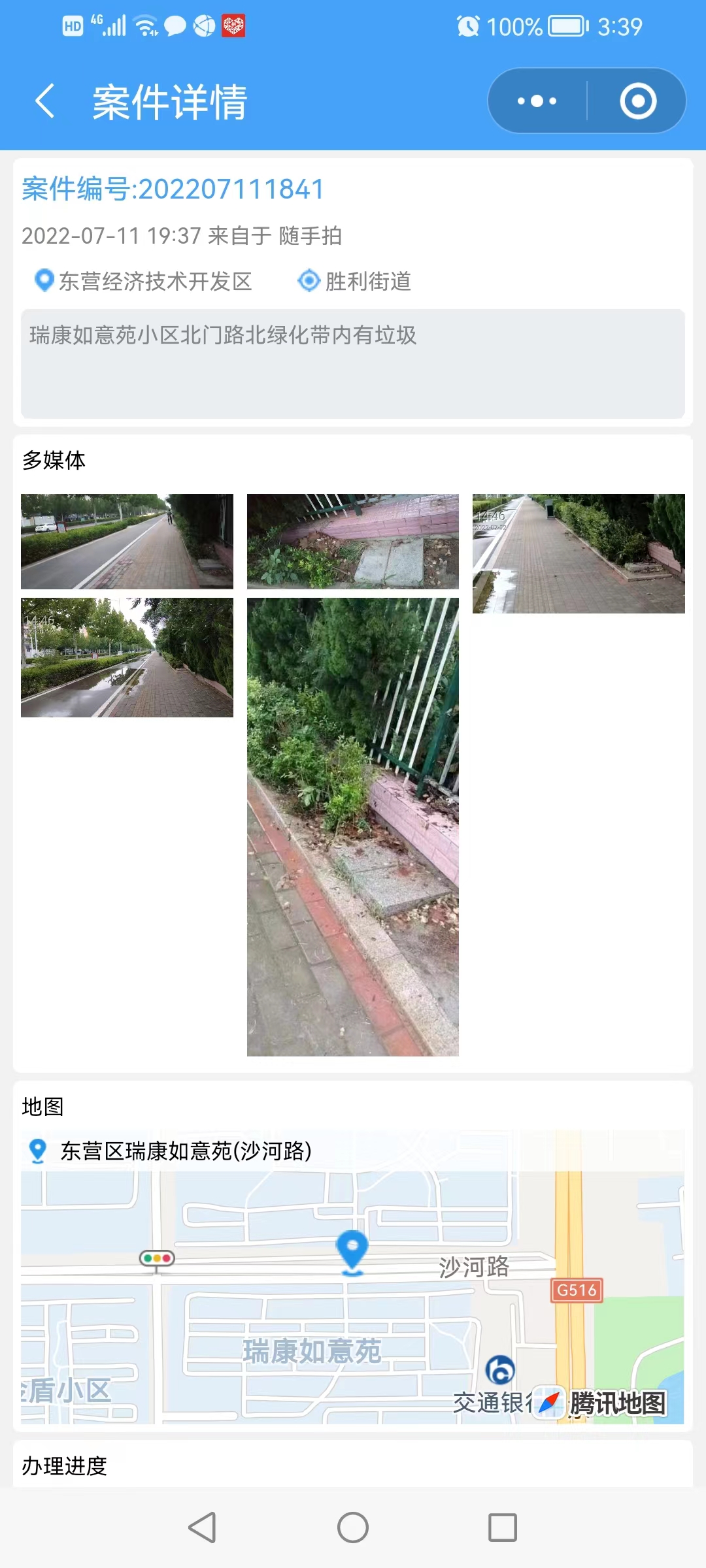The image size is (706, 1568).
Task: Enlarge the tall photo of the green fence
Action: (353, 827)
